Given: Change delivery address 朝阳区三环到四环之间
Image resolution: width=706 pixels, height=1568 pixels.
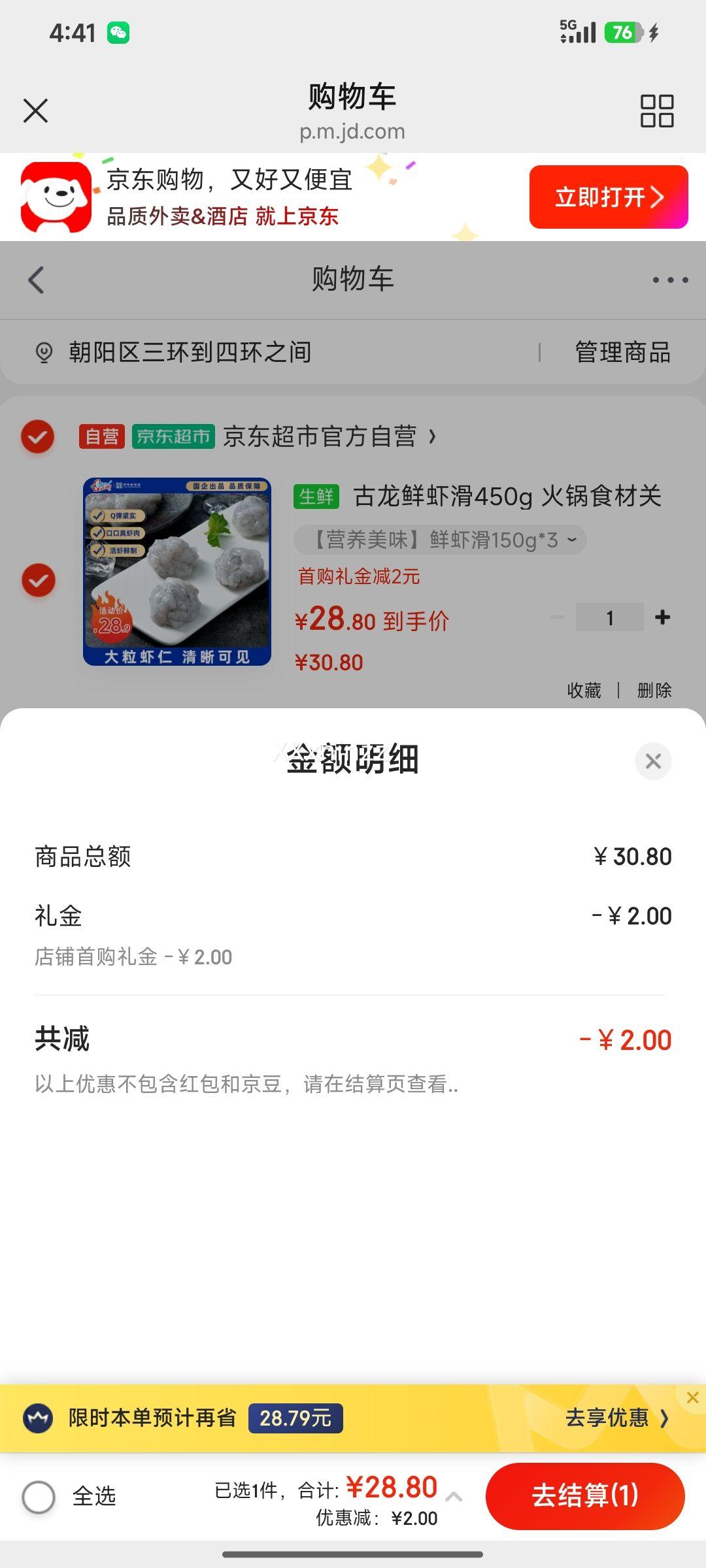Looking at the screenshot, I should tap(190, 353).
